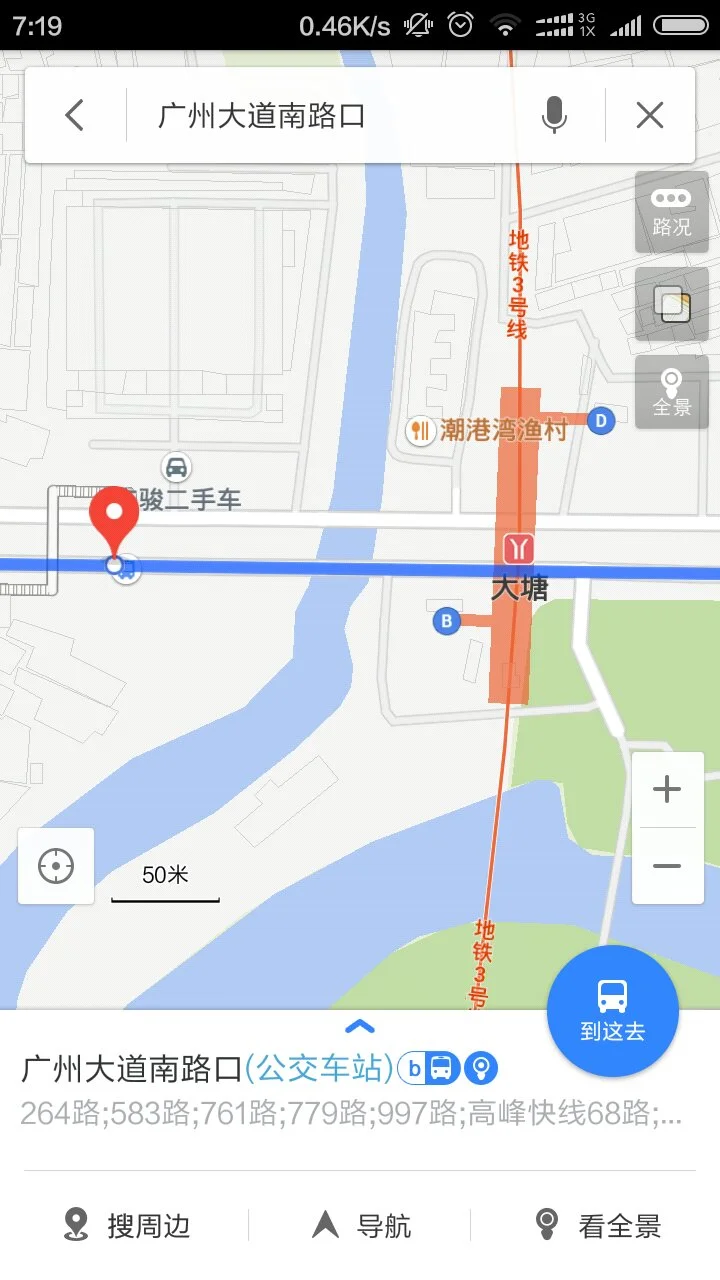Tap exit D marker of 大塘 station

click(600, 420)
